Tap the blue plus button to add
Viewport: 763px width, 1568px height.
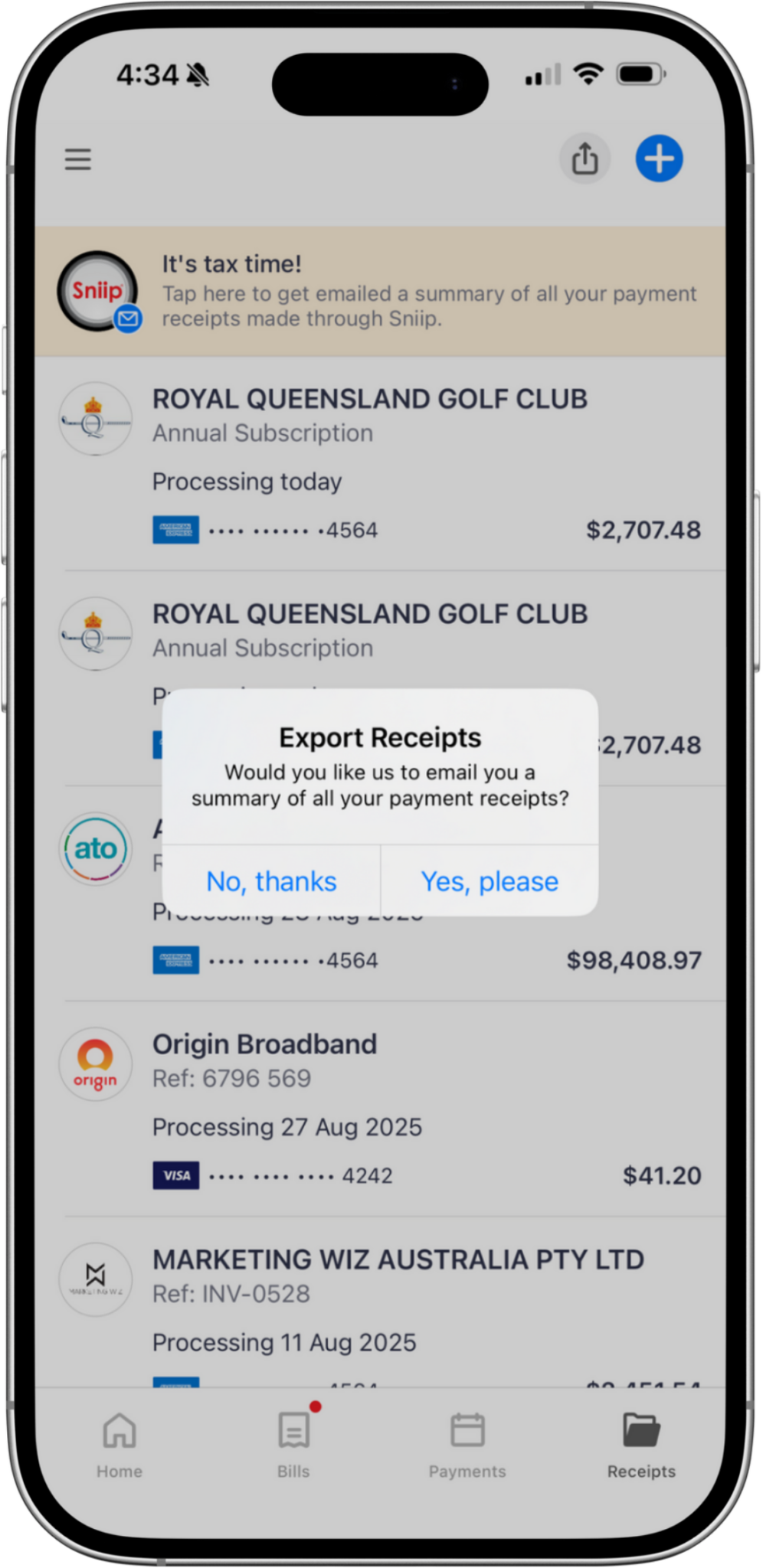click(x=660, y=158)
